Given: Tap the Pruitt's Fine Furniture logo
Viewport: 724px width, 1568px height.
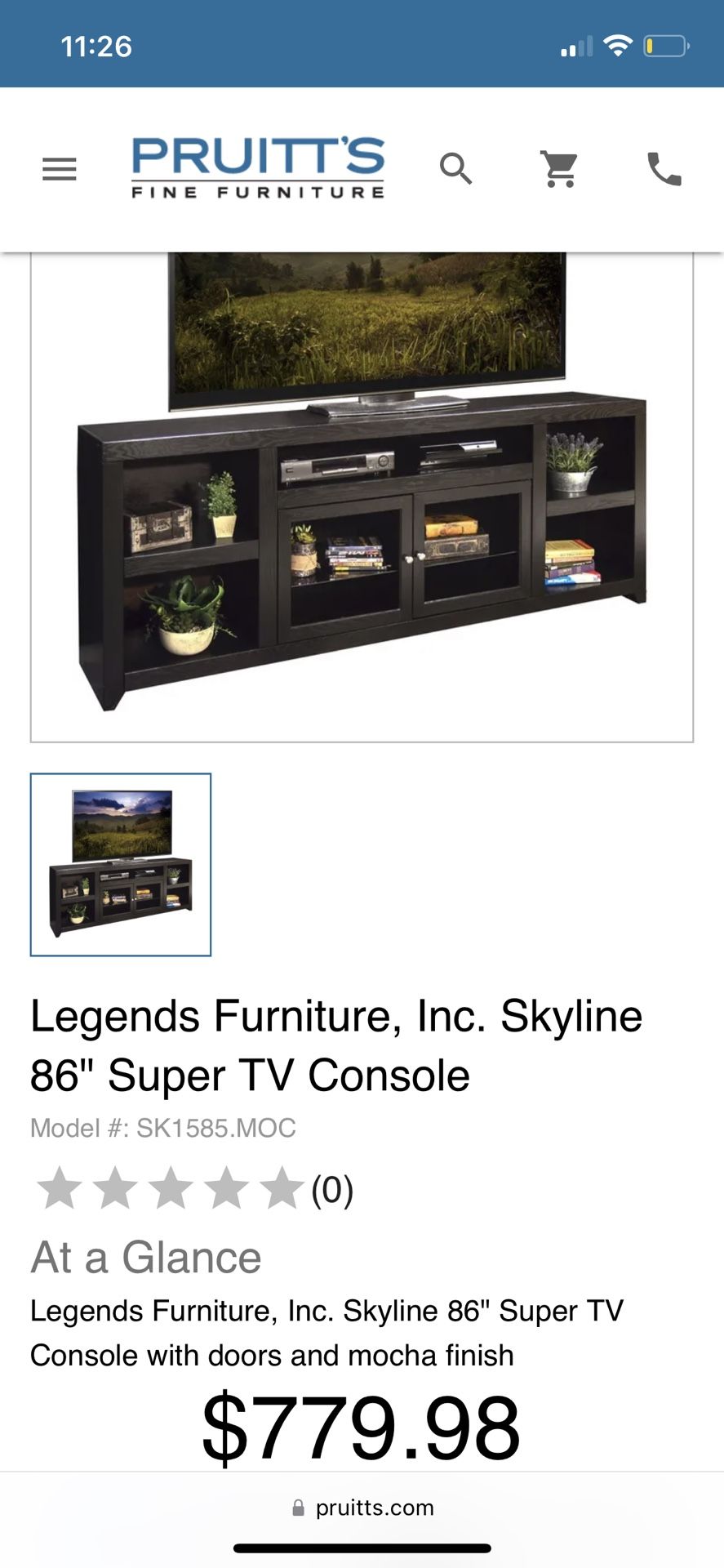Looking at the screenshot, I should (x=258, y=168).
